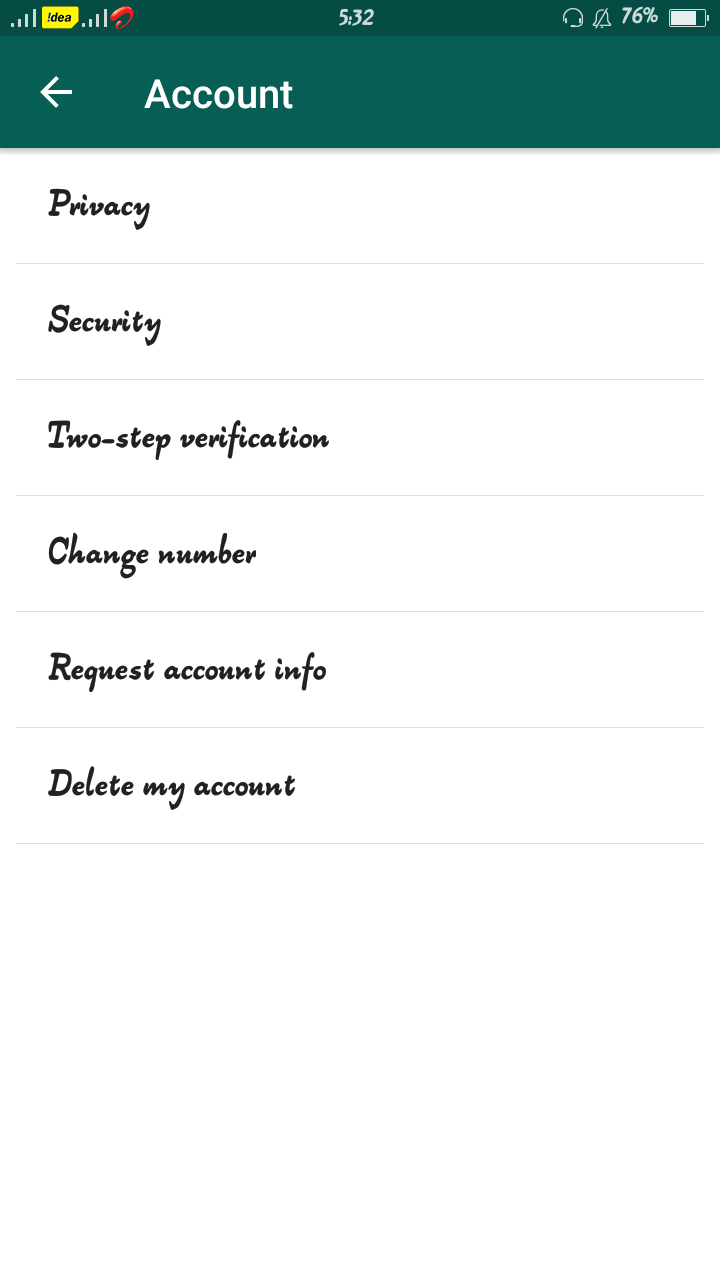The height and width of the screenshot is (1280, 720).
Task: Choose Delete my account
Action: pos(360,786)
